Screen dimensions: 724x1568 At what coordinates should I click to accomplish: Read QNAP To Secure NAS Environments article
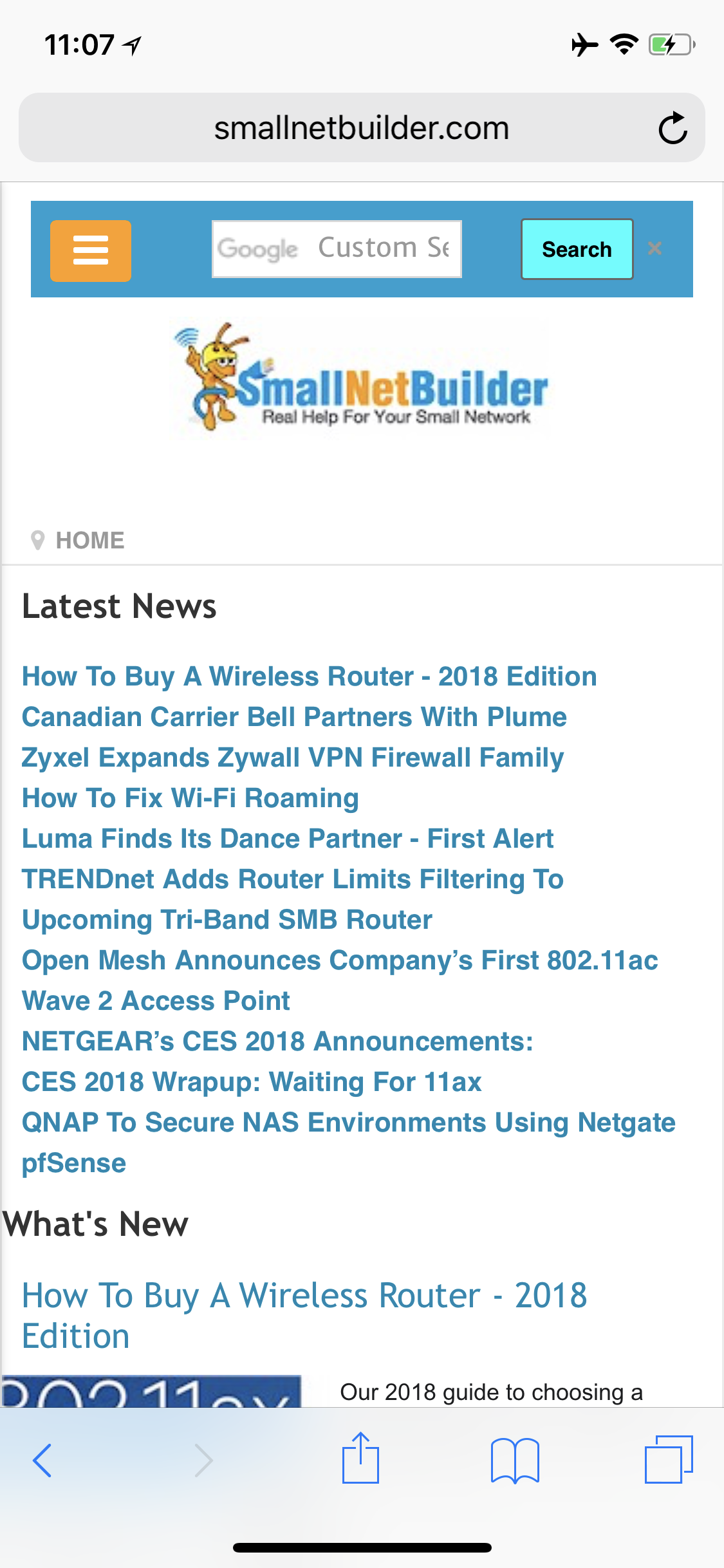349,1143
